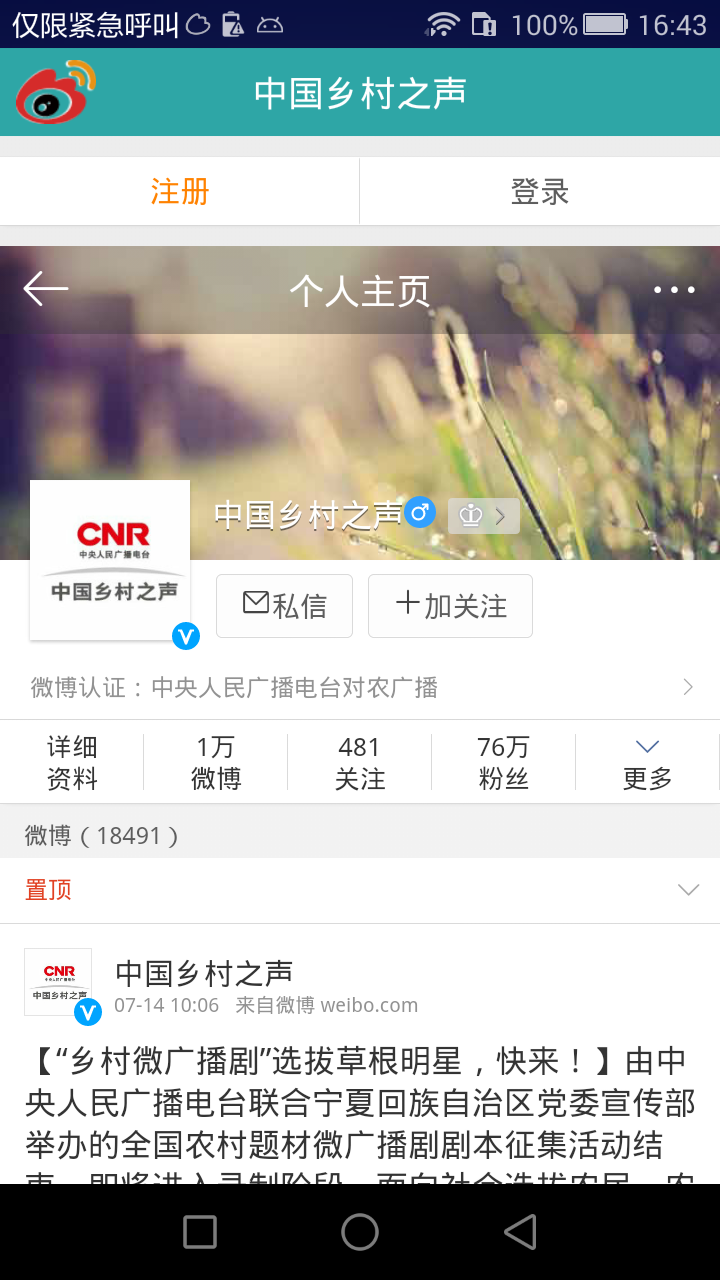This screenshot has height=1280, width=720.
Task: Open the 76万 粉丝 followers list
Action: click(503, 762)
